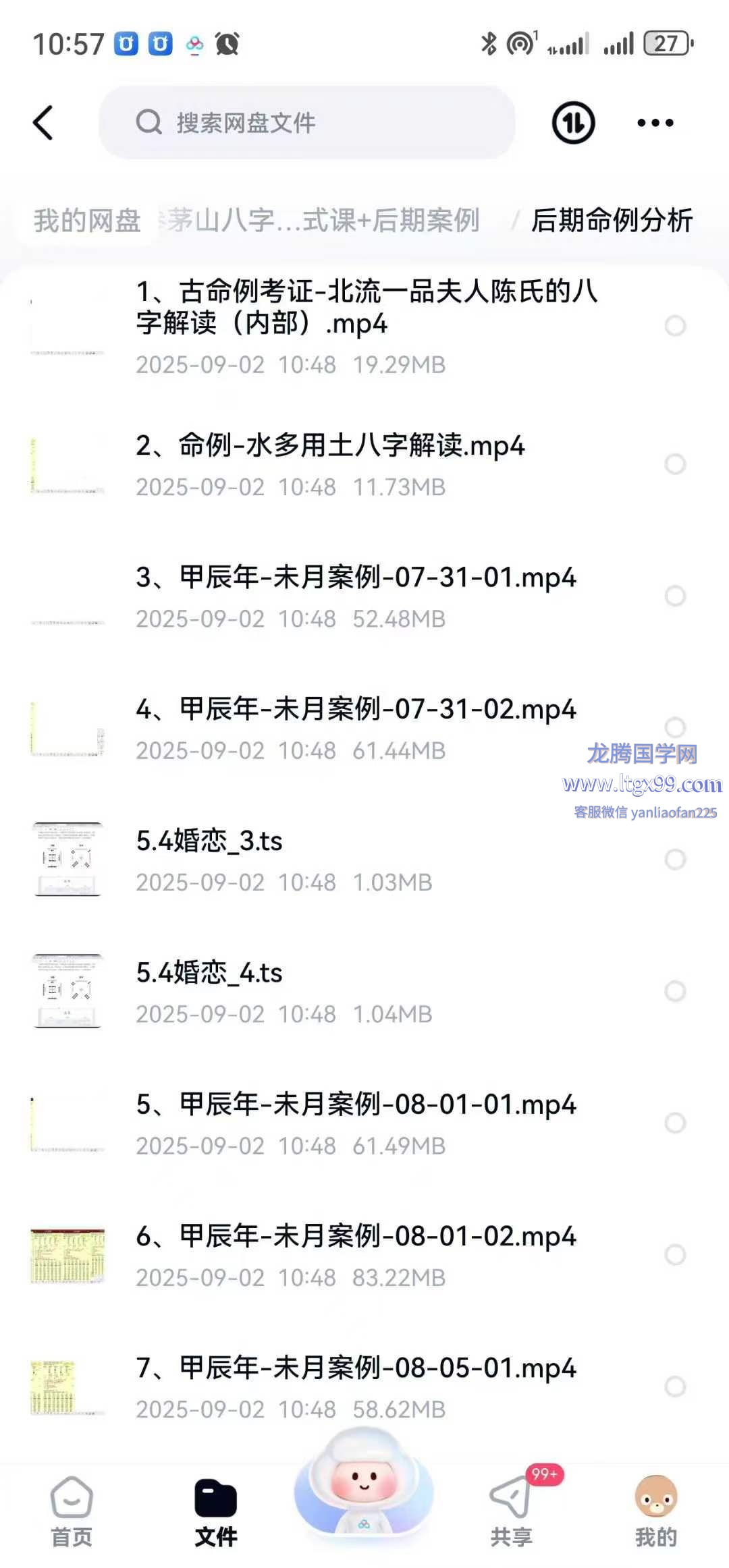Play 甲辰年-未月案例-08-01-01.mp4
Viewport: 729px width, 1568px height.
tap(356, 1105)
